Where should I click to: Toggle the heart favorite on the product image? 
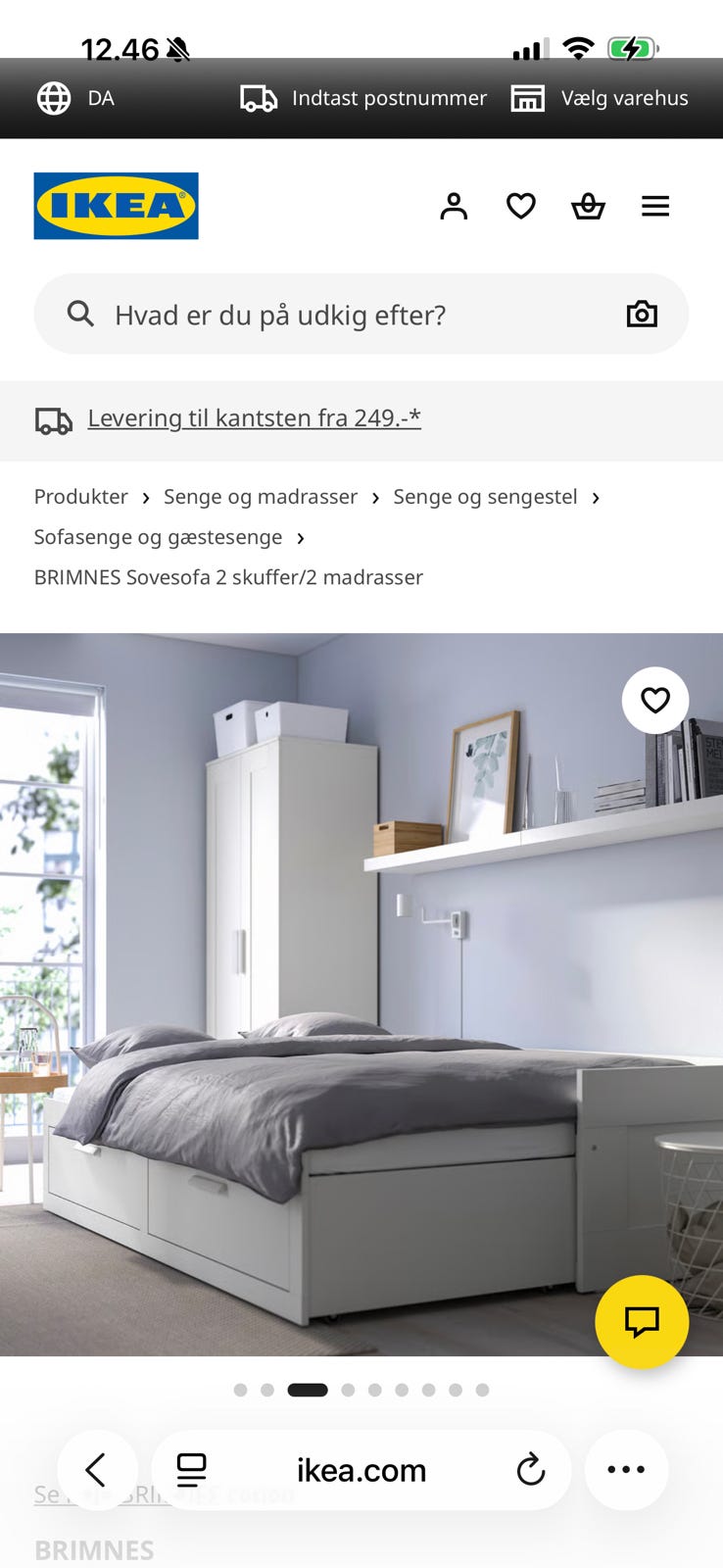tap(654, 700)
